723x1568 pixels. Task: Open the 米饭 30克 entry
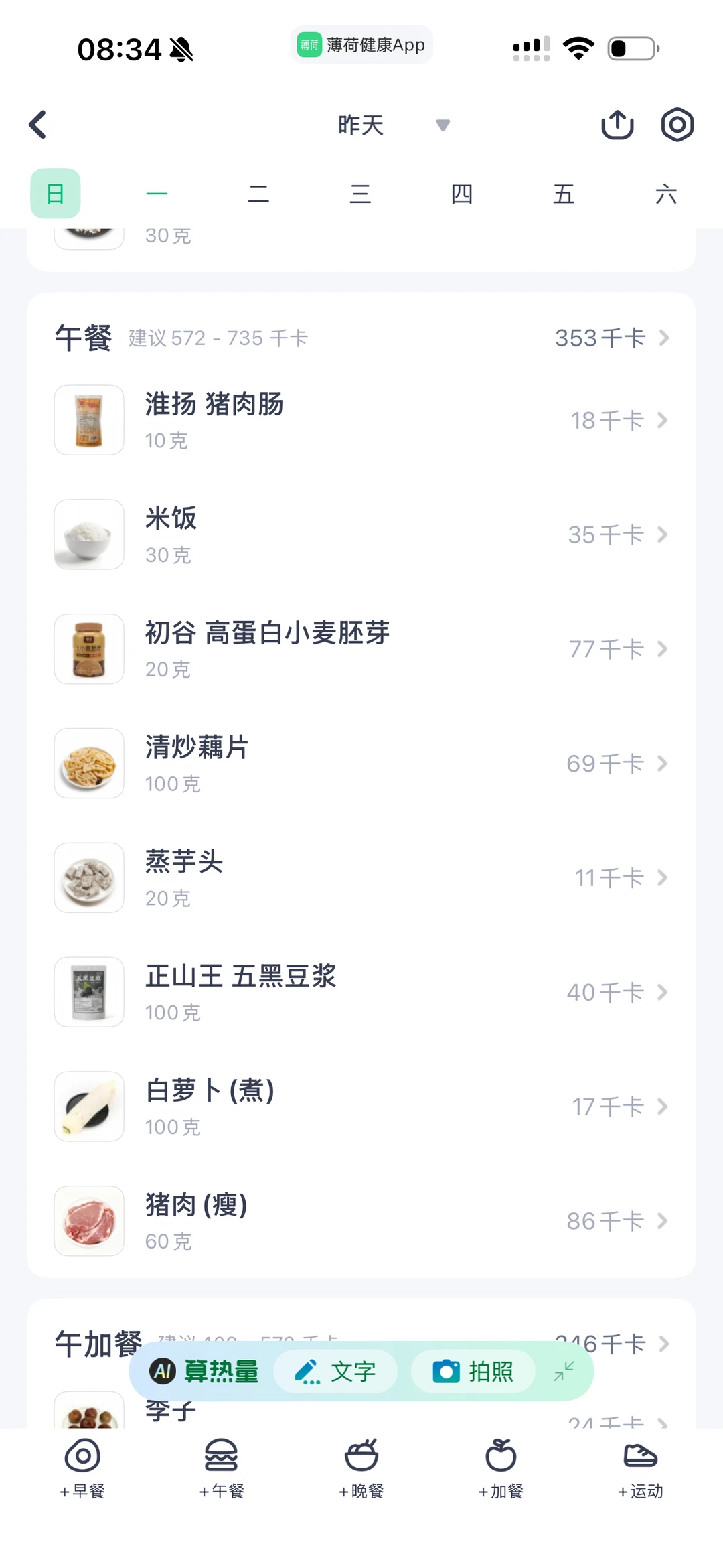361,534
